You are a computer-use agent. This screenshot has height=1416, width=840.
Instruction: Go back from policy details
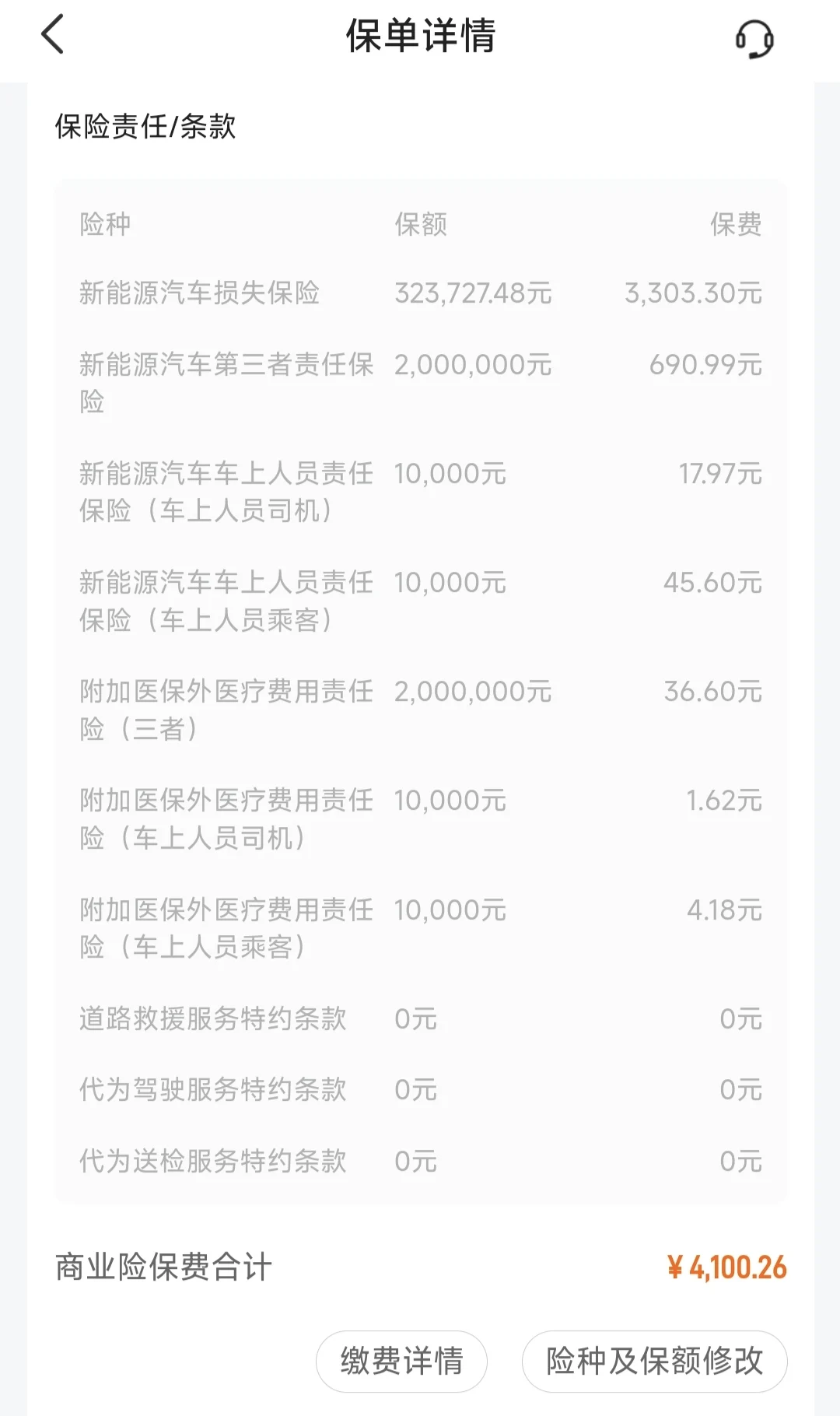click(x=53, y=36)
